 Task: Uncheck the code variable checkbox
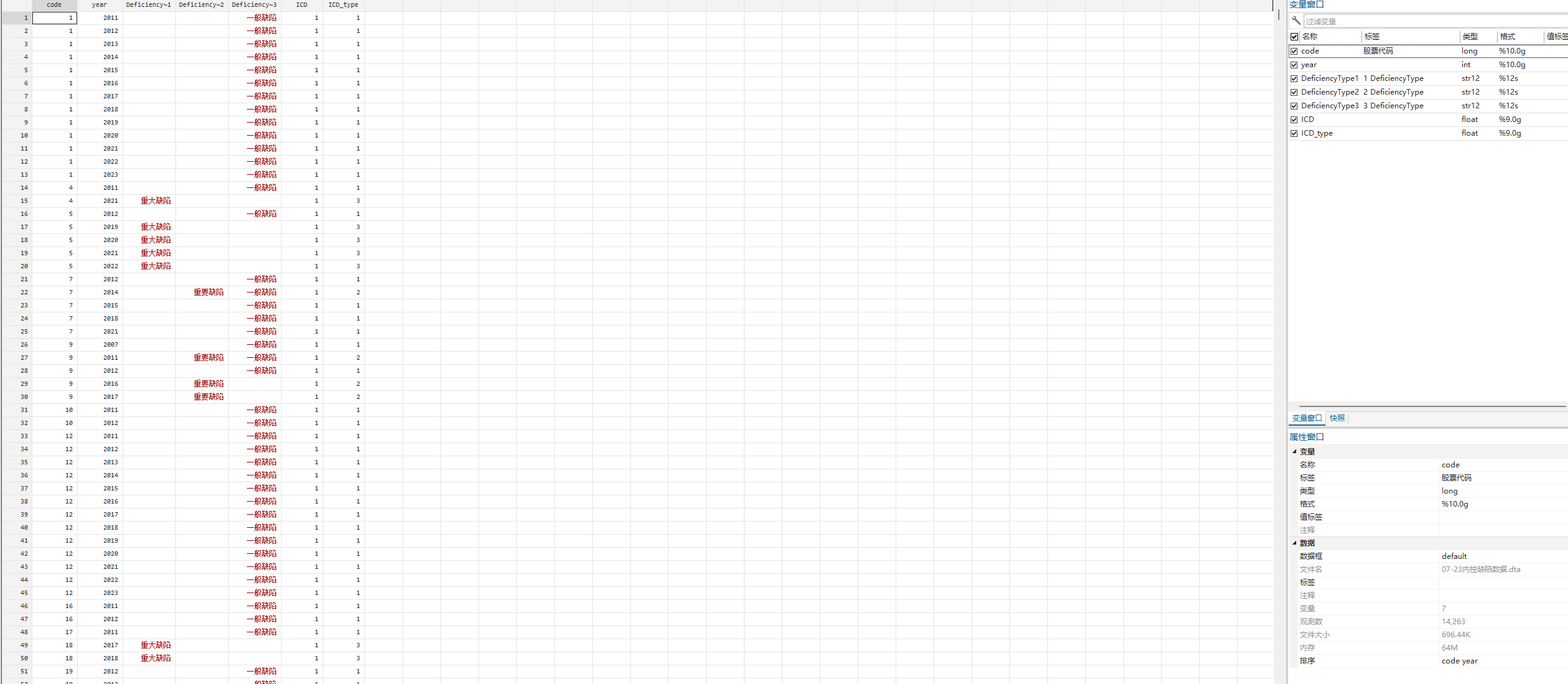pos(1294,51)
